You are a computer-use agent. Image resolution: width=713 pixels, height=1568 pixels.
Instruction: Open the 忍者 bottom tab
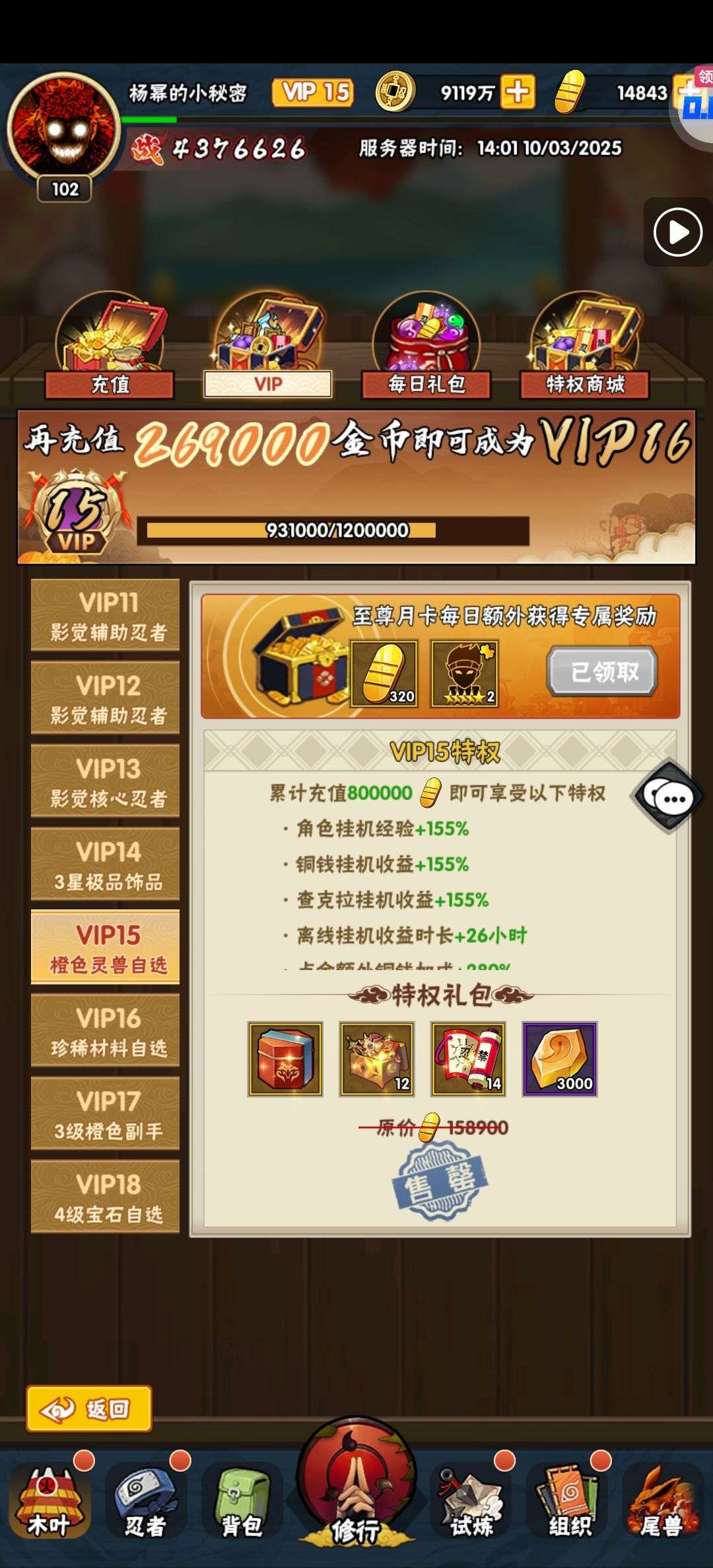pyautogui.click(x=145, y=1501)
